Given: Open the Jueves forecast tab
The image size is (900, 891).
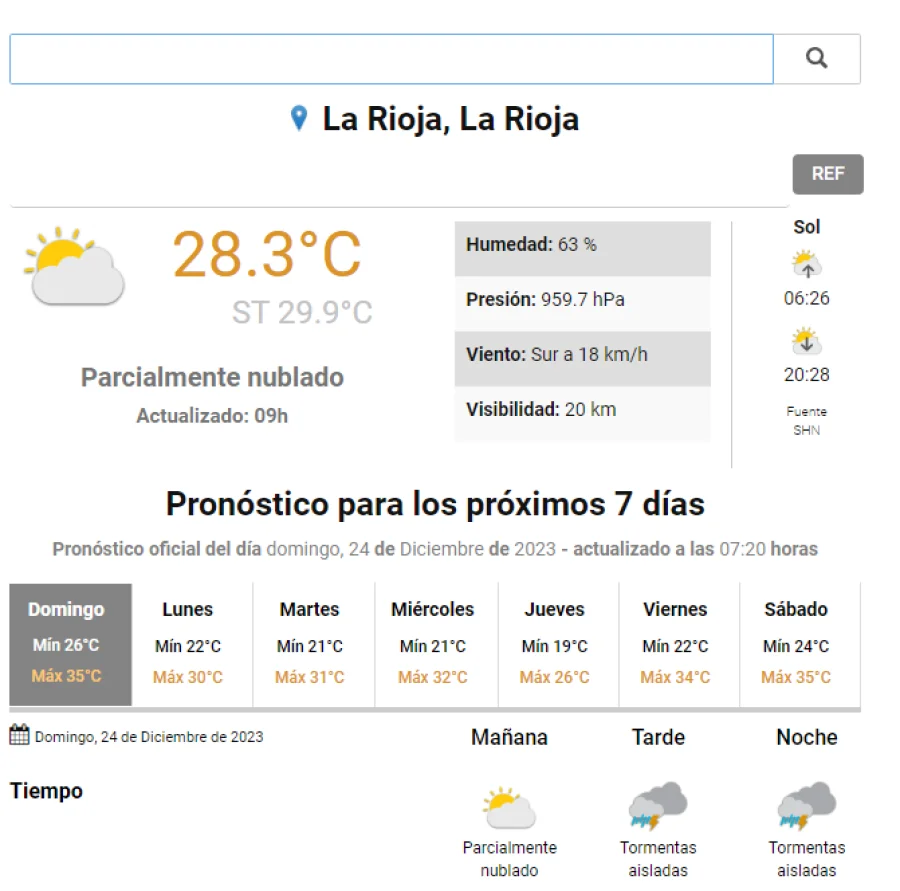Looking at the screenshot, I should click(555, 644).
